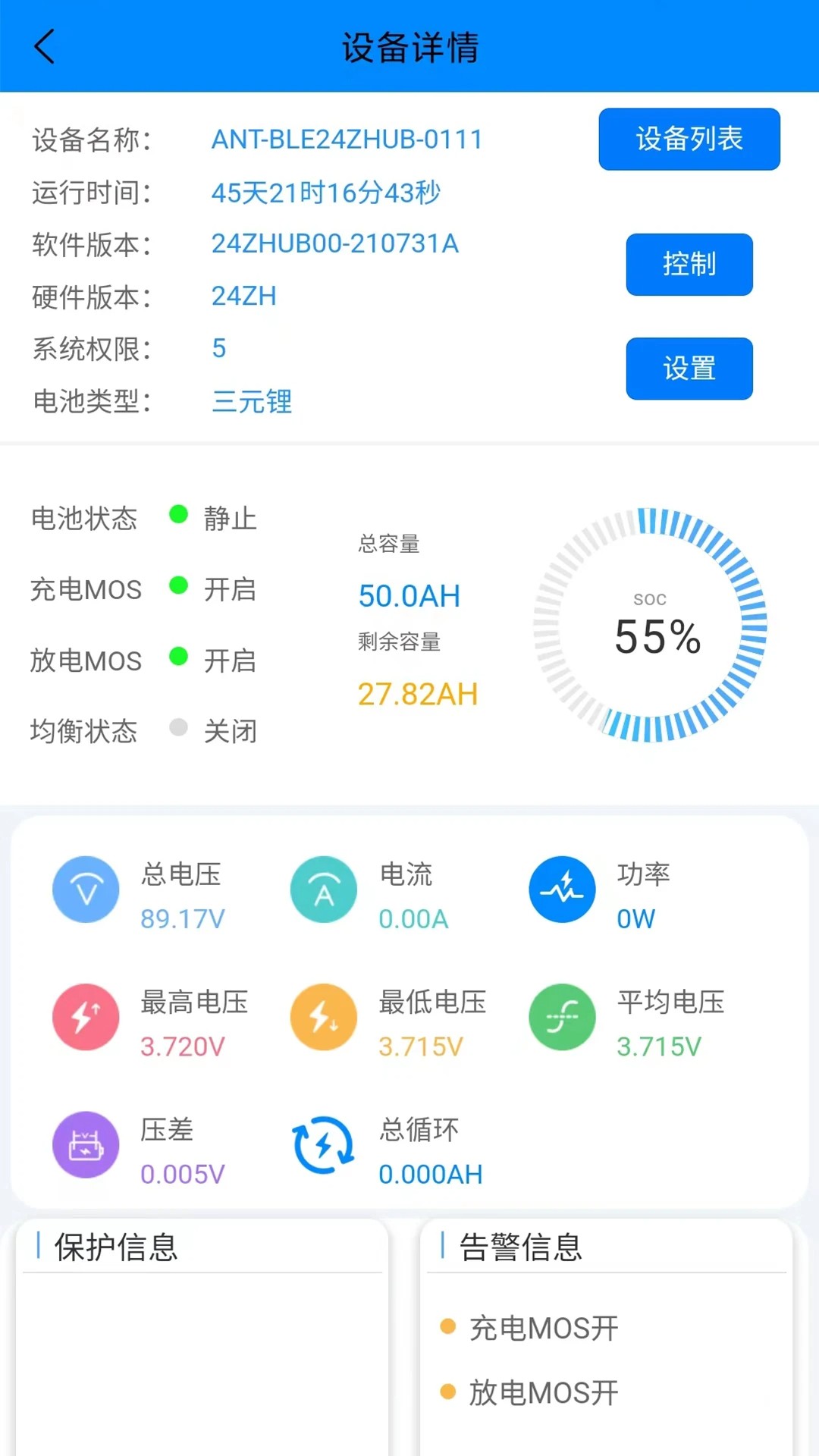Screen dimensions: 819x1456
Task: Click the 最高电压 highest voltage icon
Action: [86, 1018]
